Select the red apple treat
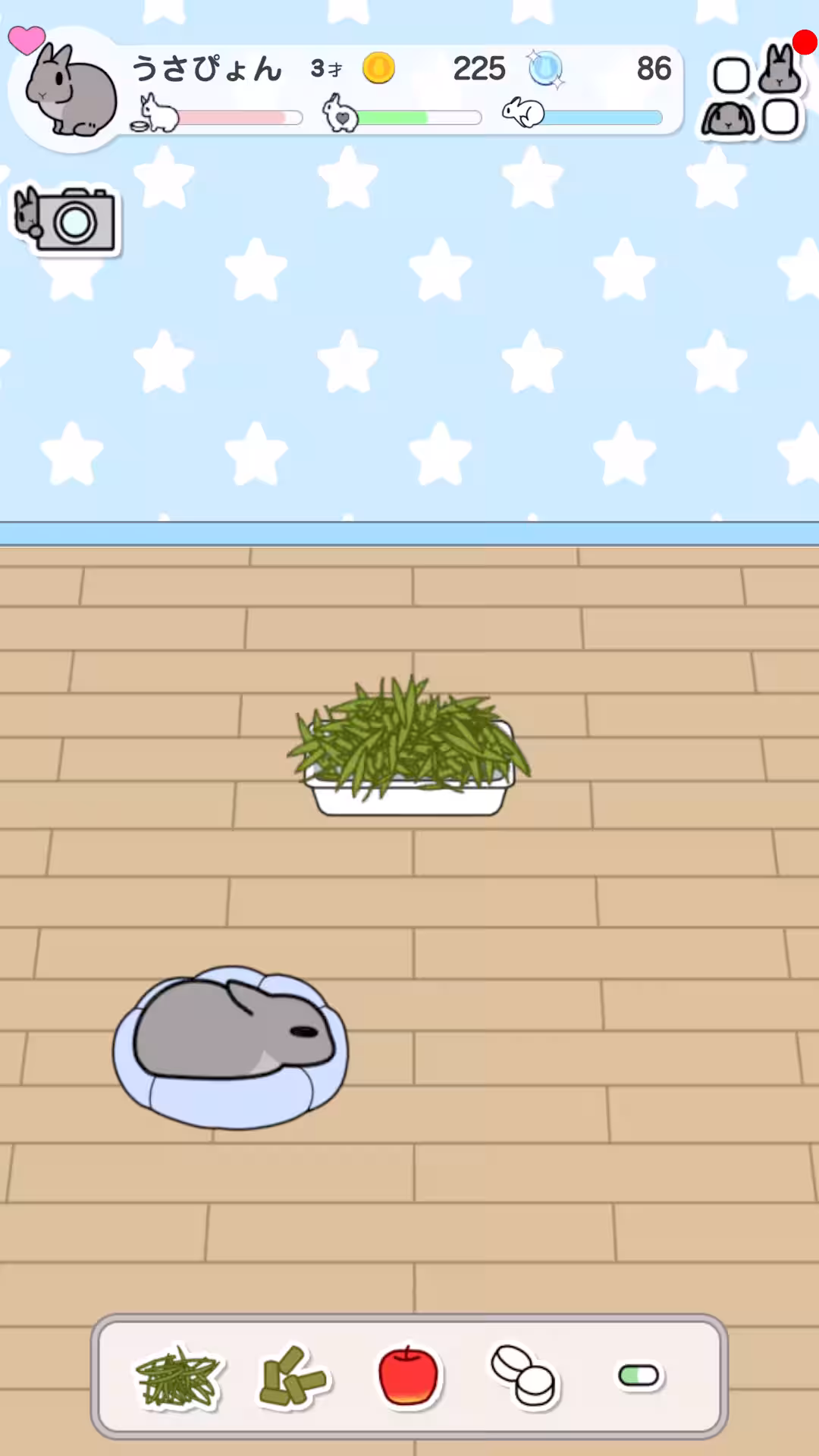 point(409,1376)
